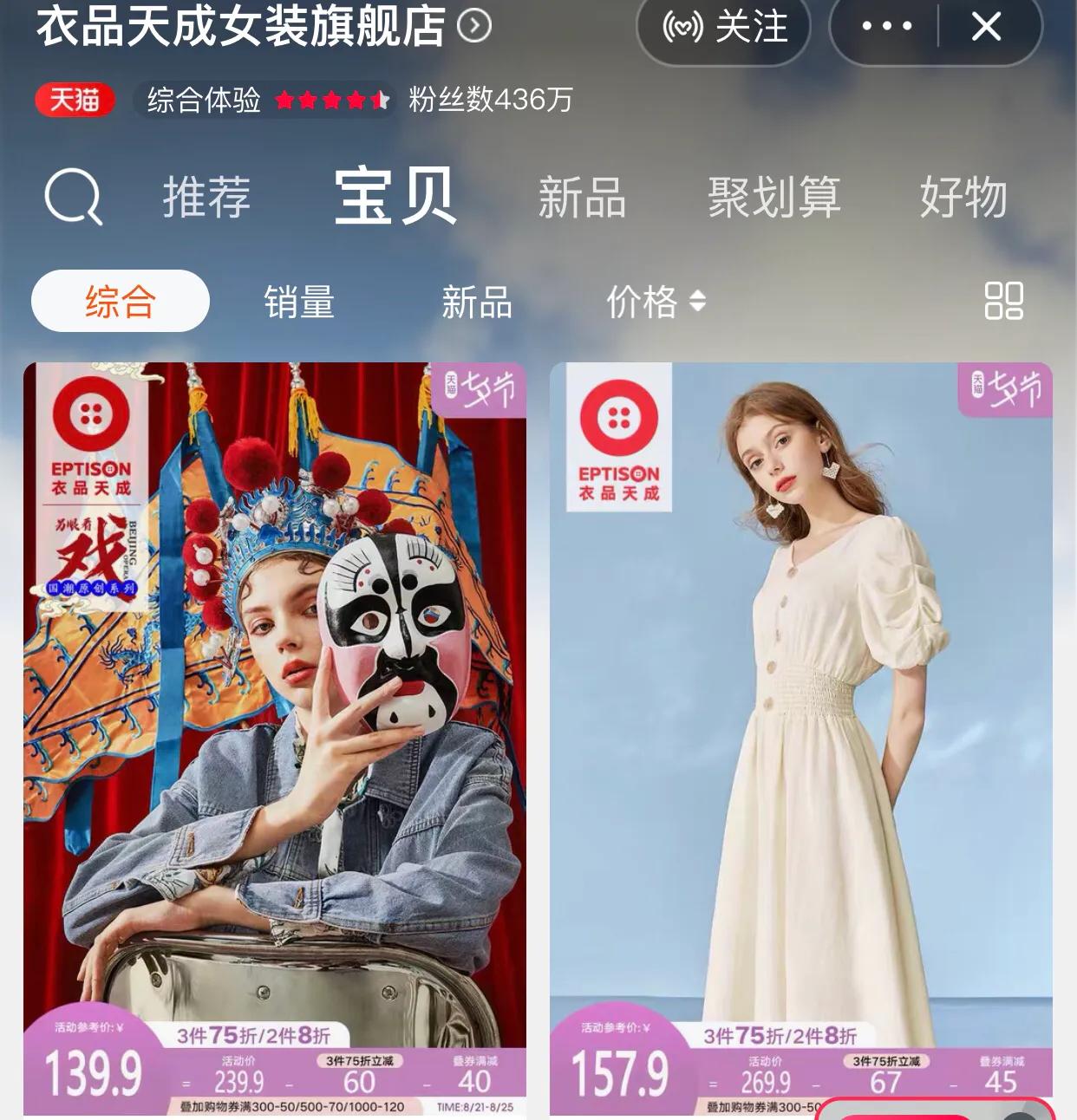The height and width of the screenshot is (1120, 1077).
Task: Select the search magnifier icon
Action: (73, 198)
